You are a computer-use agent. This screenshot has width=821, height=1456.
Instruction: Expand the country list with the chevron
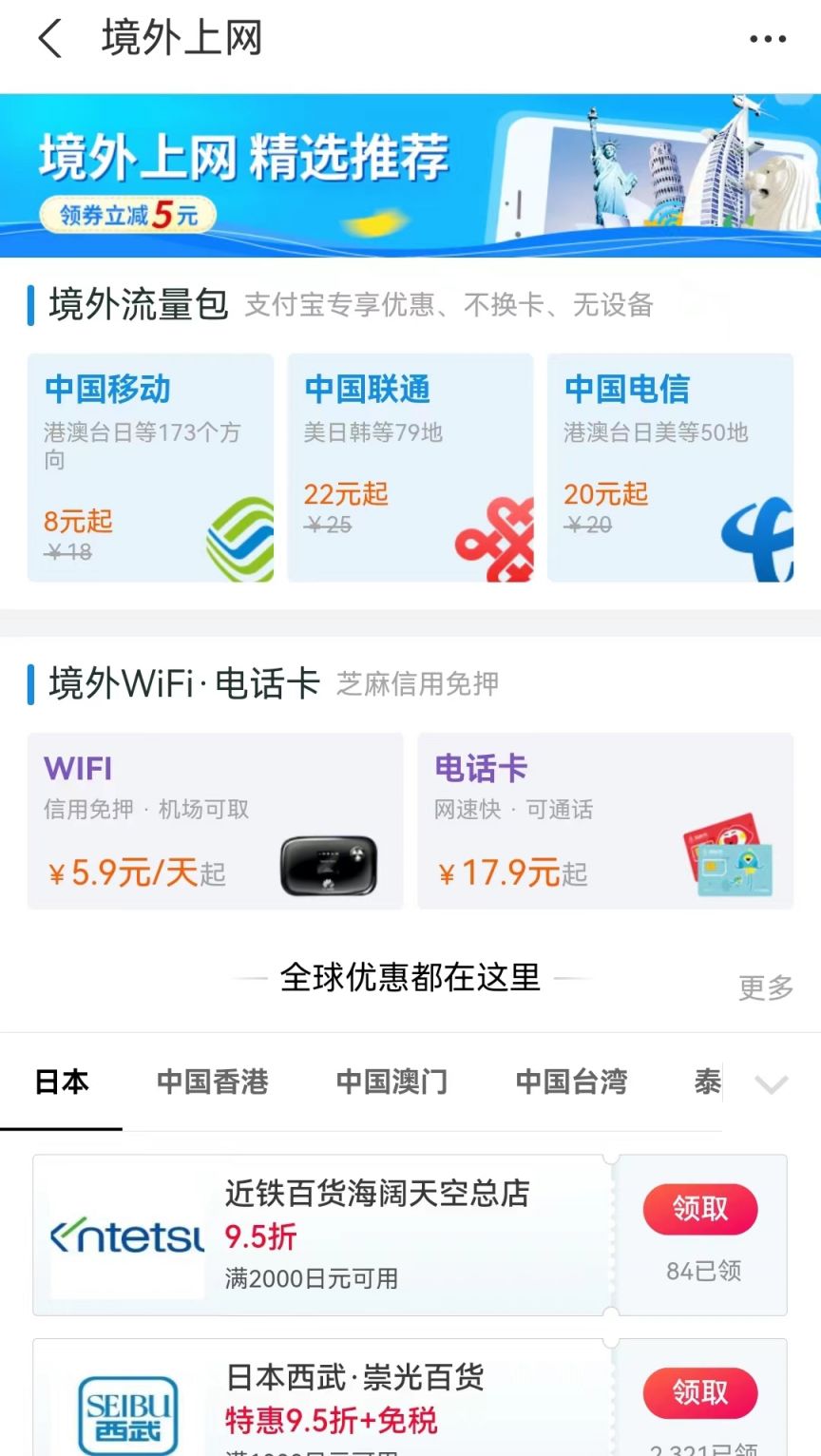[x=773, y=1082]
